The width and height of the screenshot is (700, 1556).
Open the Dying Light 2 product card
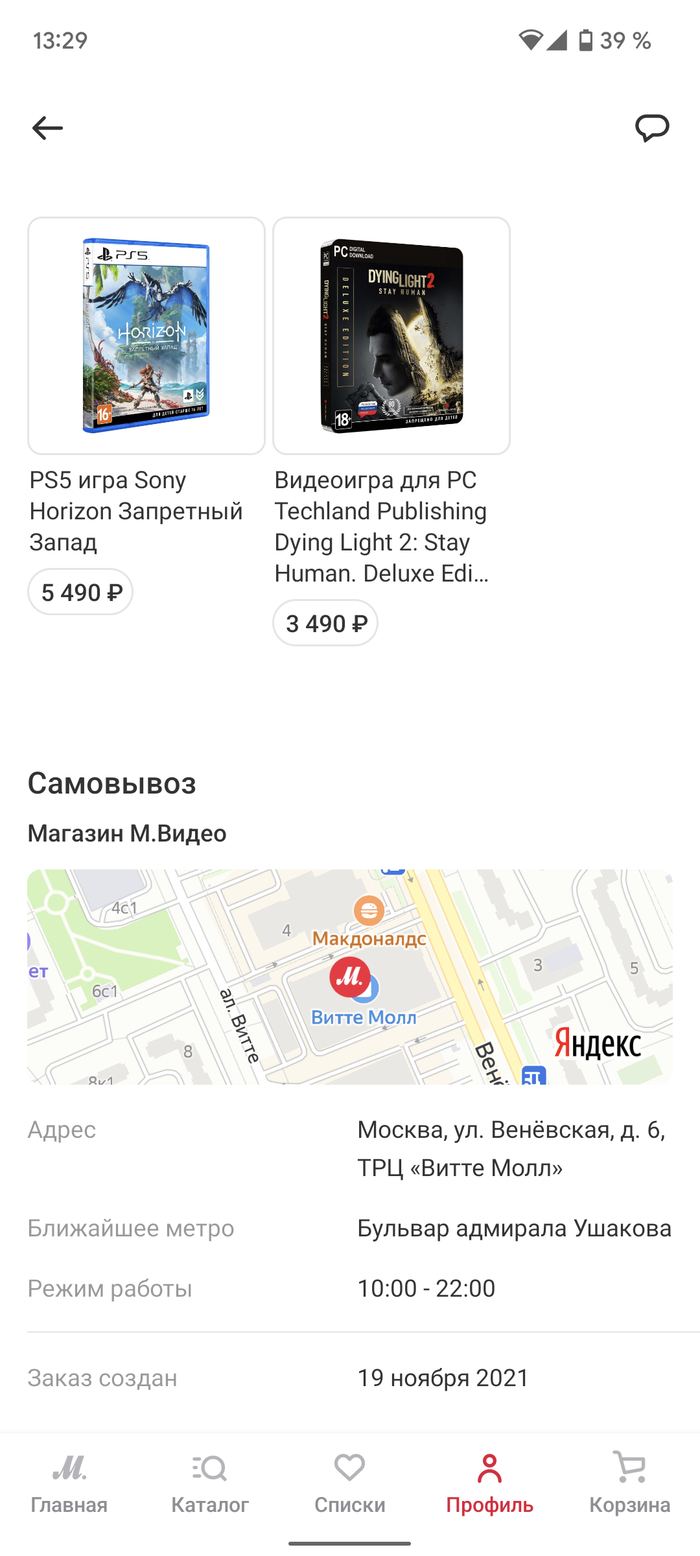(x=391, y=336)
